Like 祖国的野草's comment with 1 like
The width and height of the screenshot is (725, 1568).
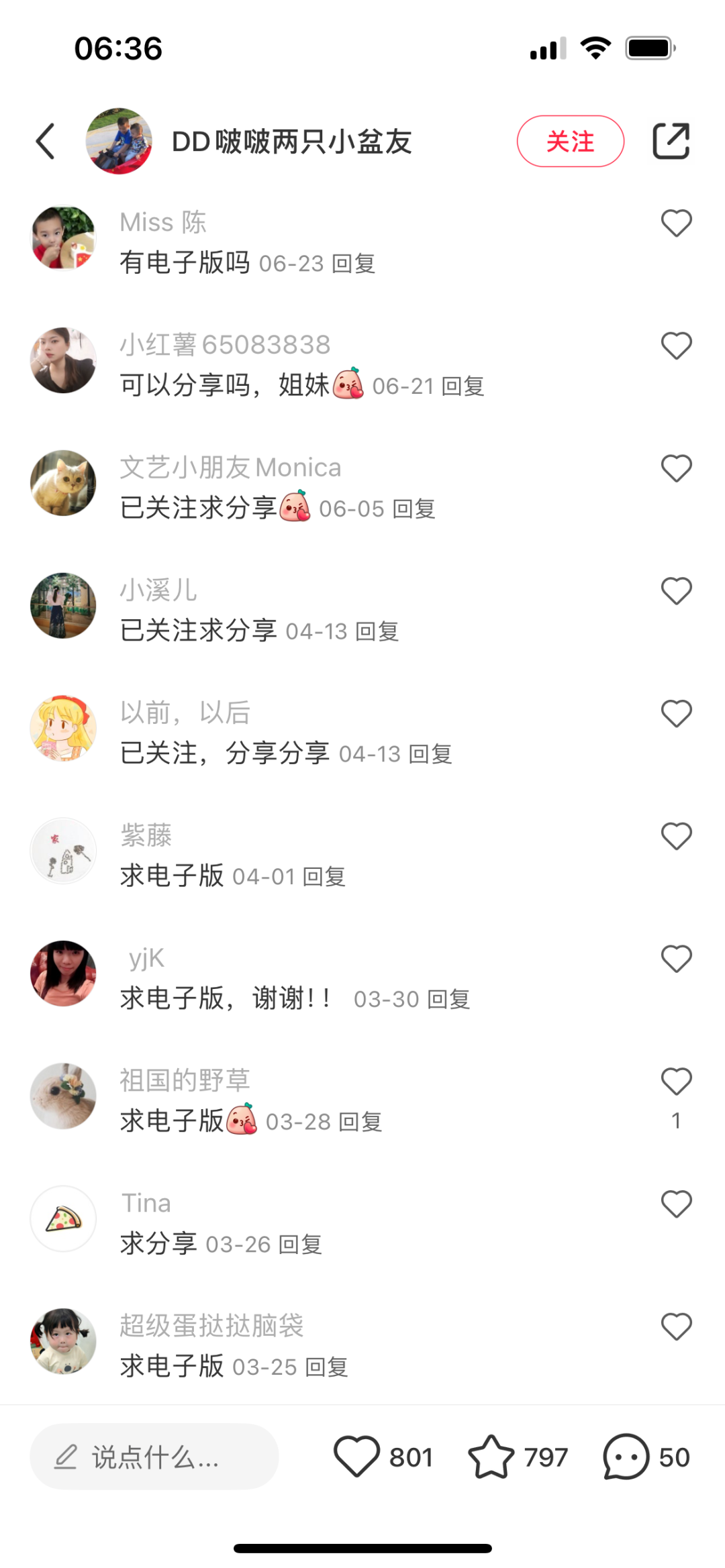pyautogui.click(x=676, y=1082)
